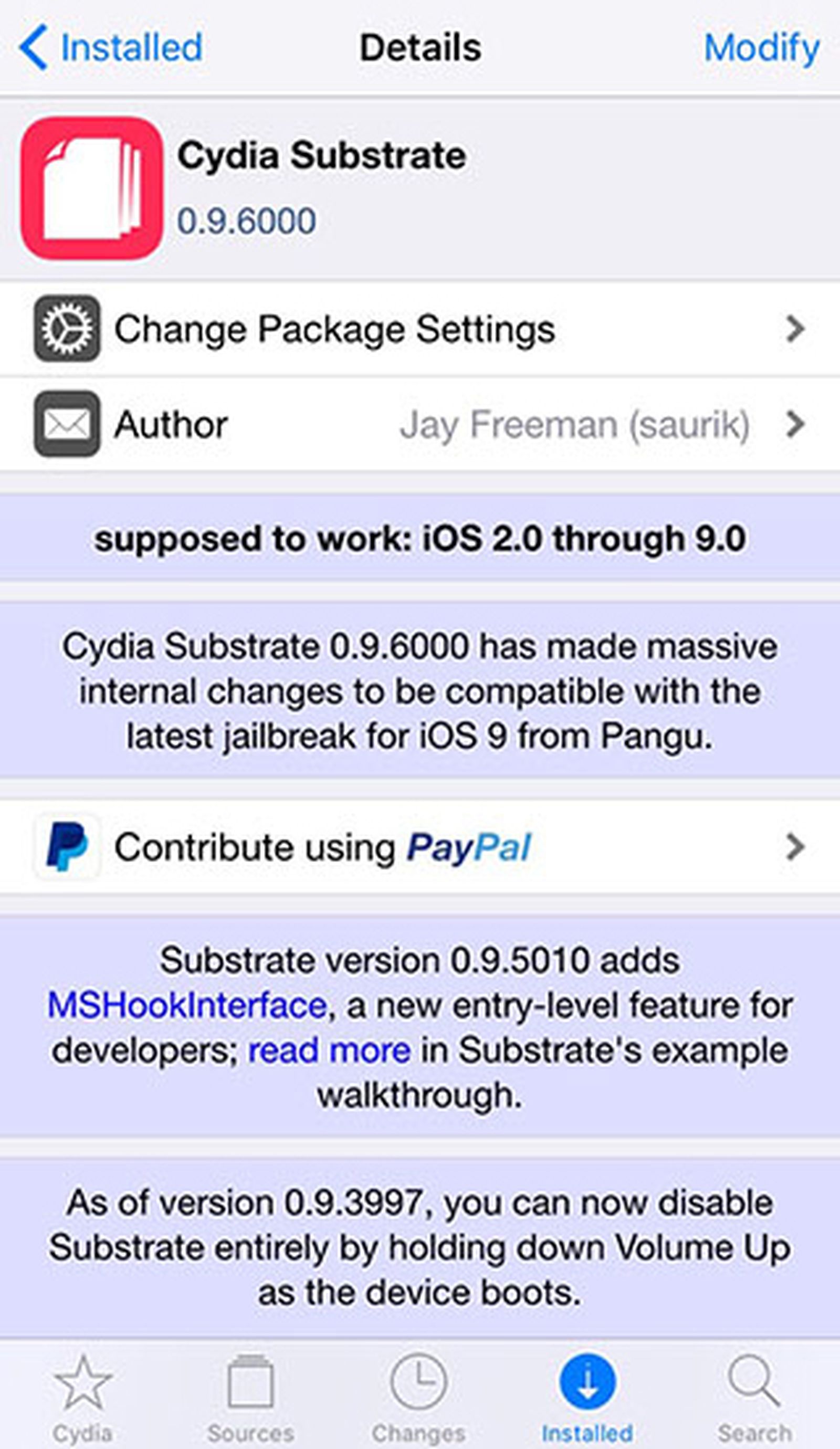Tap the PayPal logo icon
Screen dimensions: 840x1449
[67, 846]
